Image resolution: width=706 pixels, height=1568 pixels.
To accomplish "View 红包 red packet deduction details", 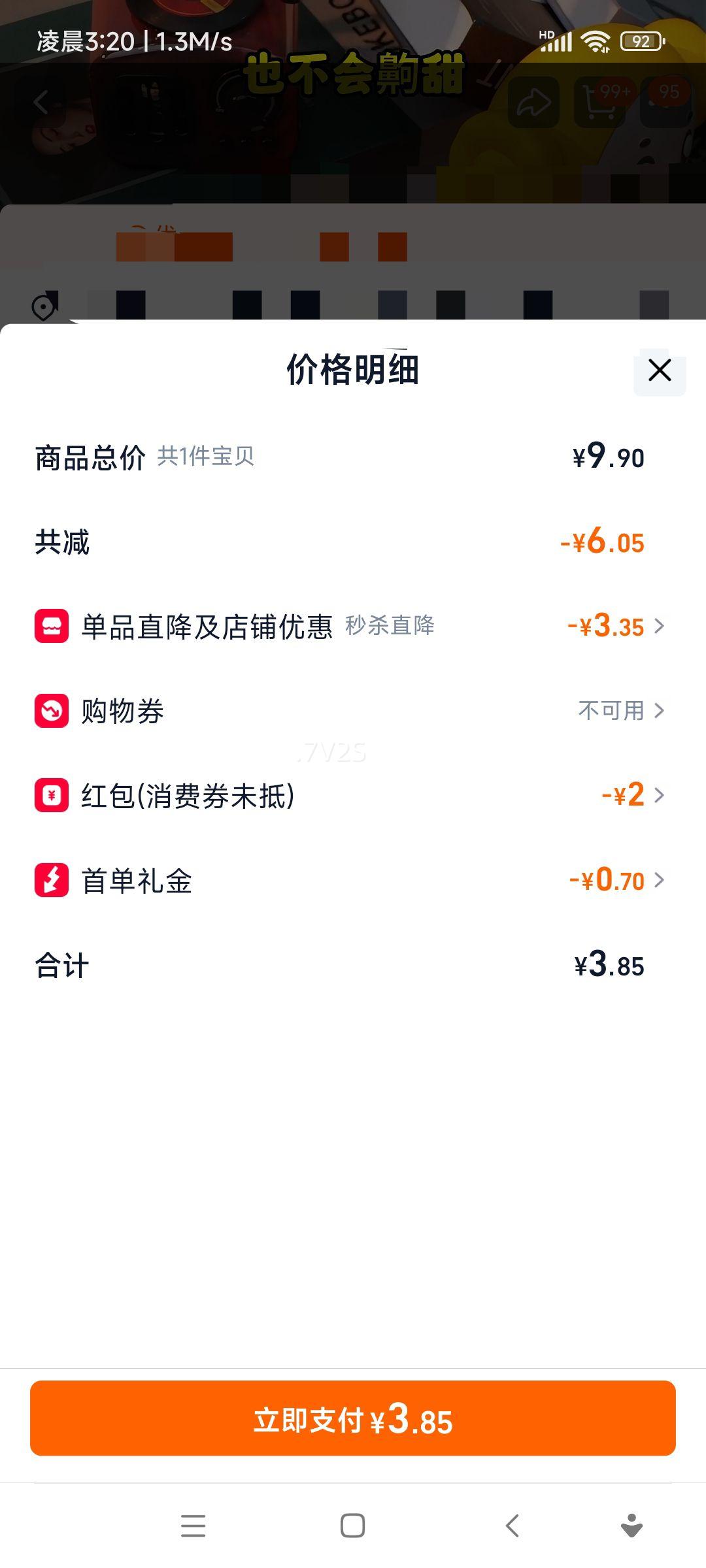I will click(x=353, y=796).
